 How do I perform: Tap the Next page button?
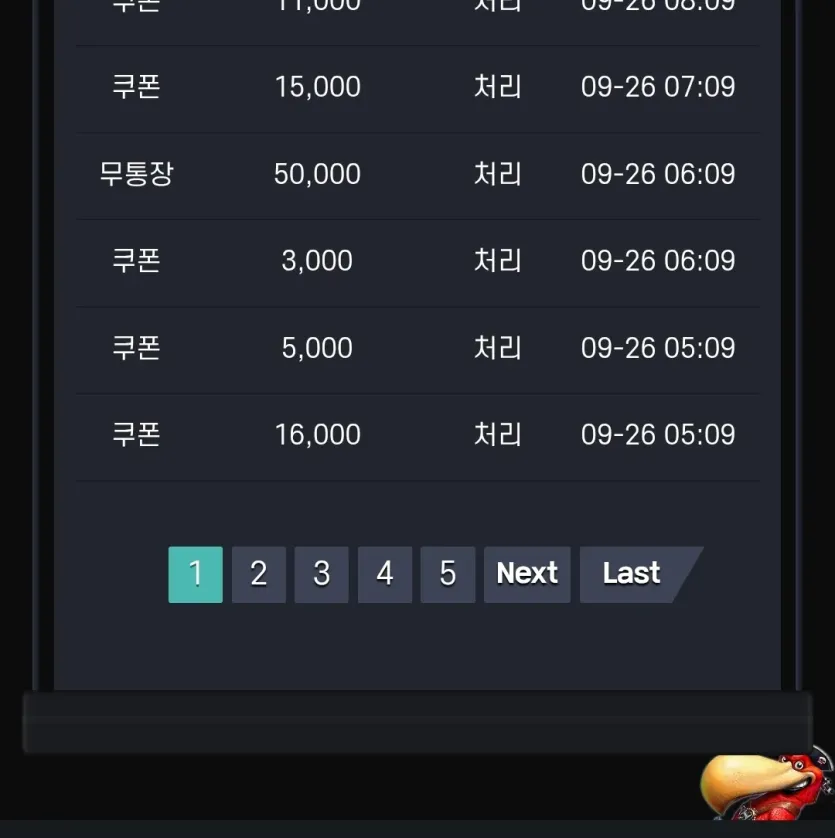point(527,575)
